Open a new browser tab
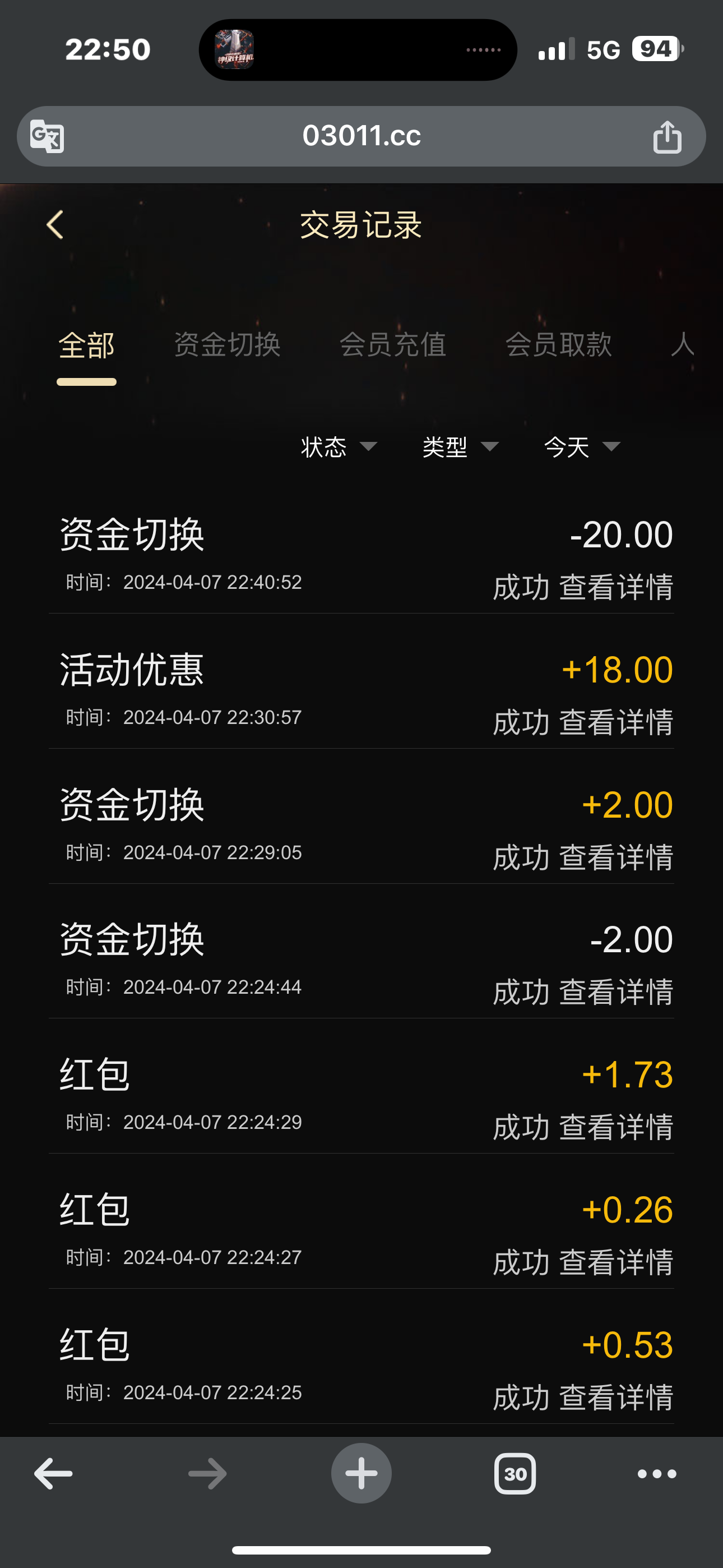 coord(361,1474)
